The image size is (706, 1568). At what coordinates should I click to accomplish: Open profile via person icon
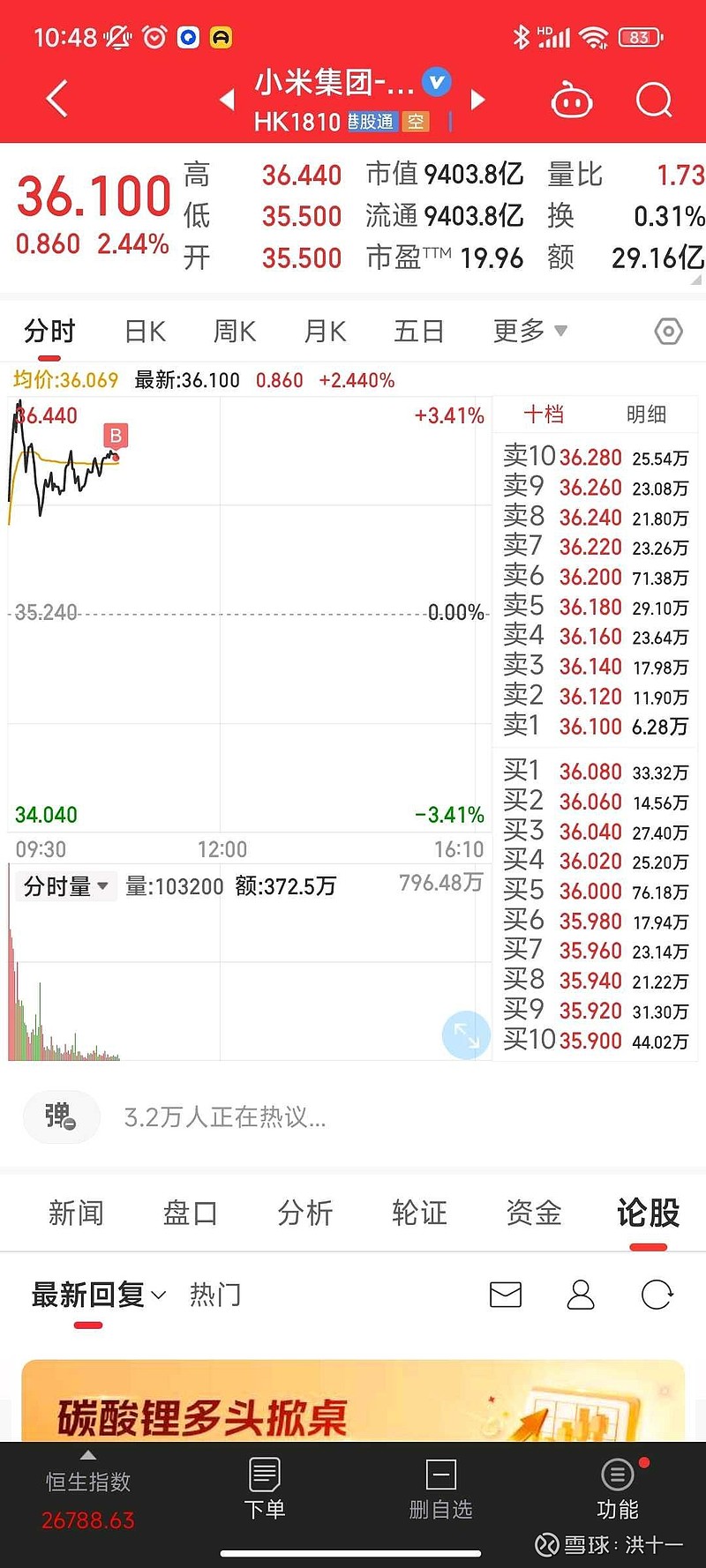[x=580, y=1294]
